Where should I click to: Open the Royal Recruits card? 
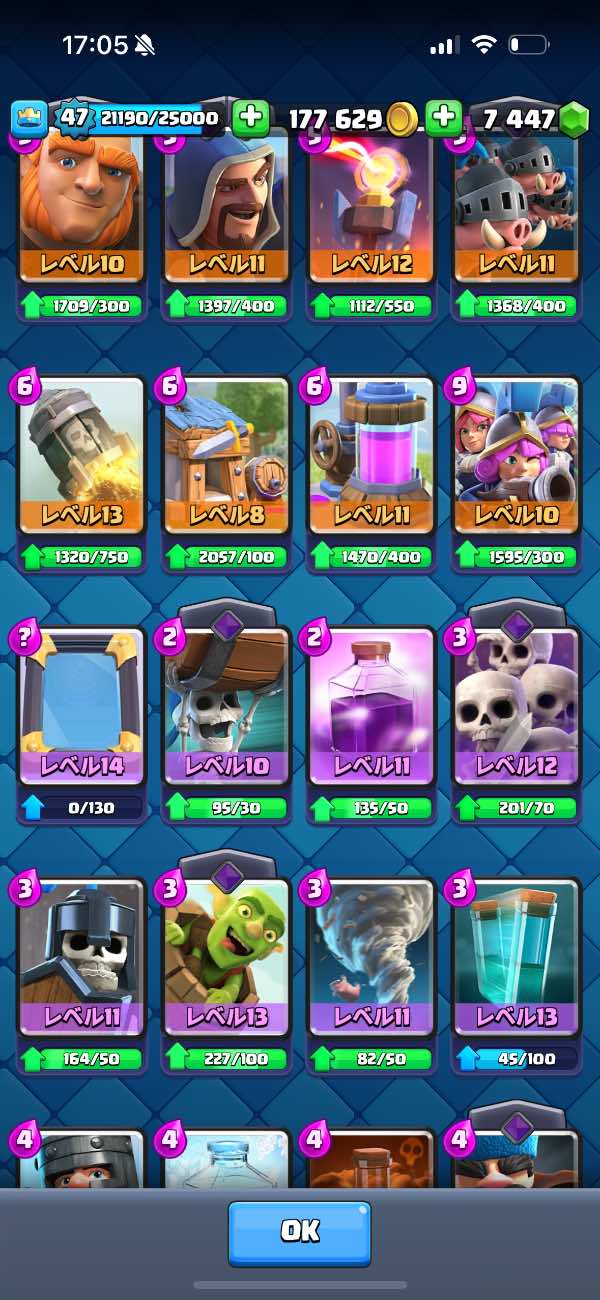[x=517, y=460]
